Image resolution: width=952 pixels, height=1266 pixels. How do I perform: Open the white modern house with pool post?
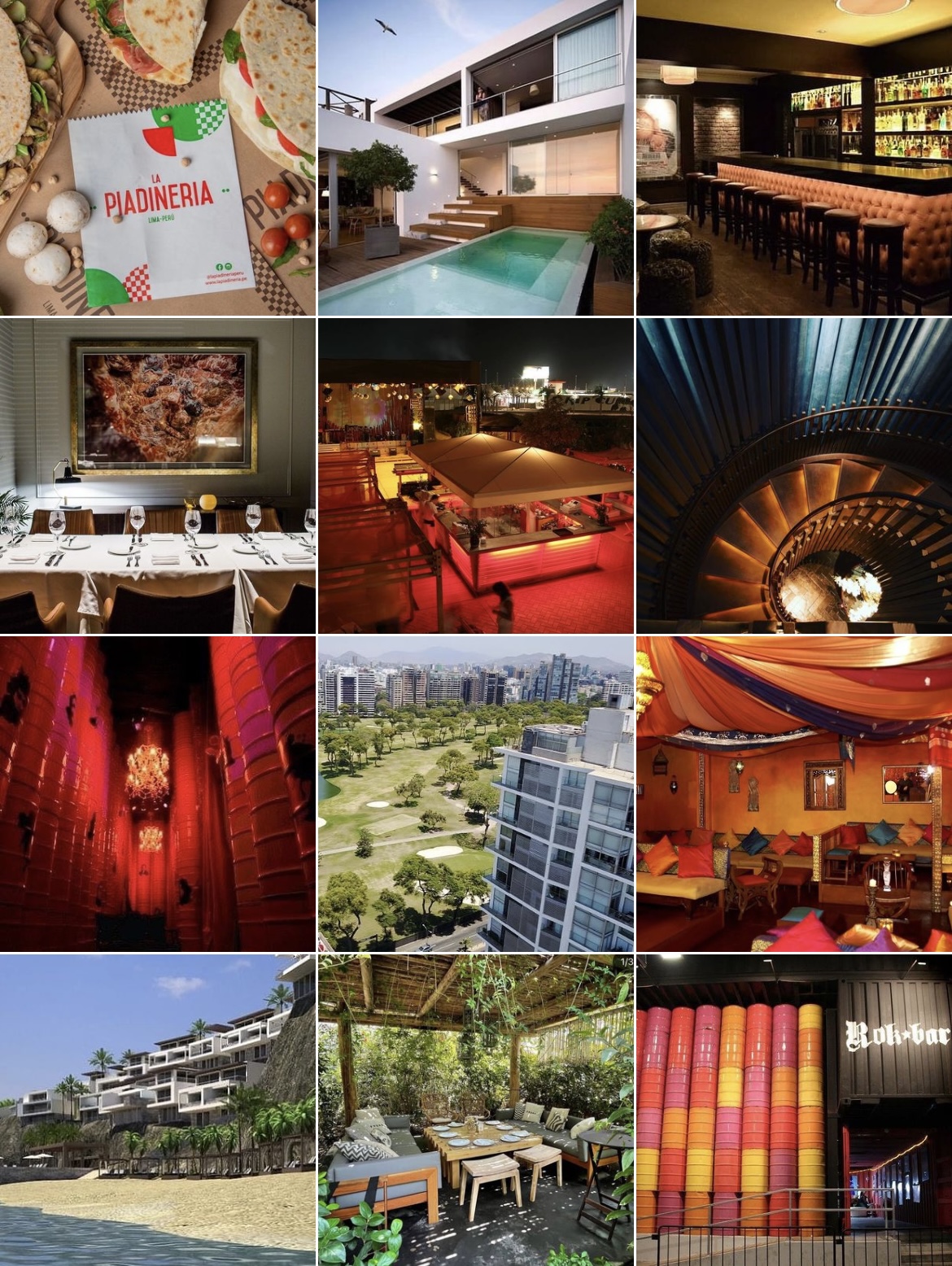(x=476, y=157)
